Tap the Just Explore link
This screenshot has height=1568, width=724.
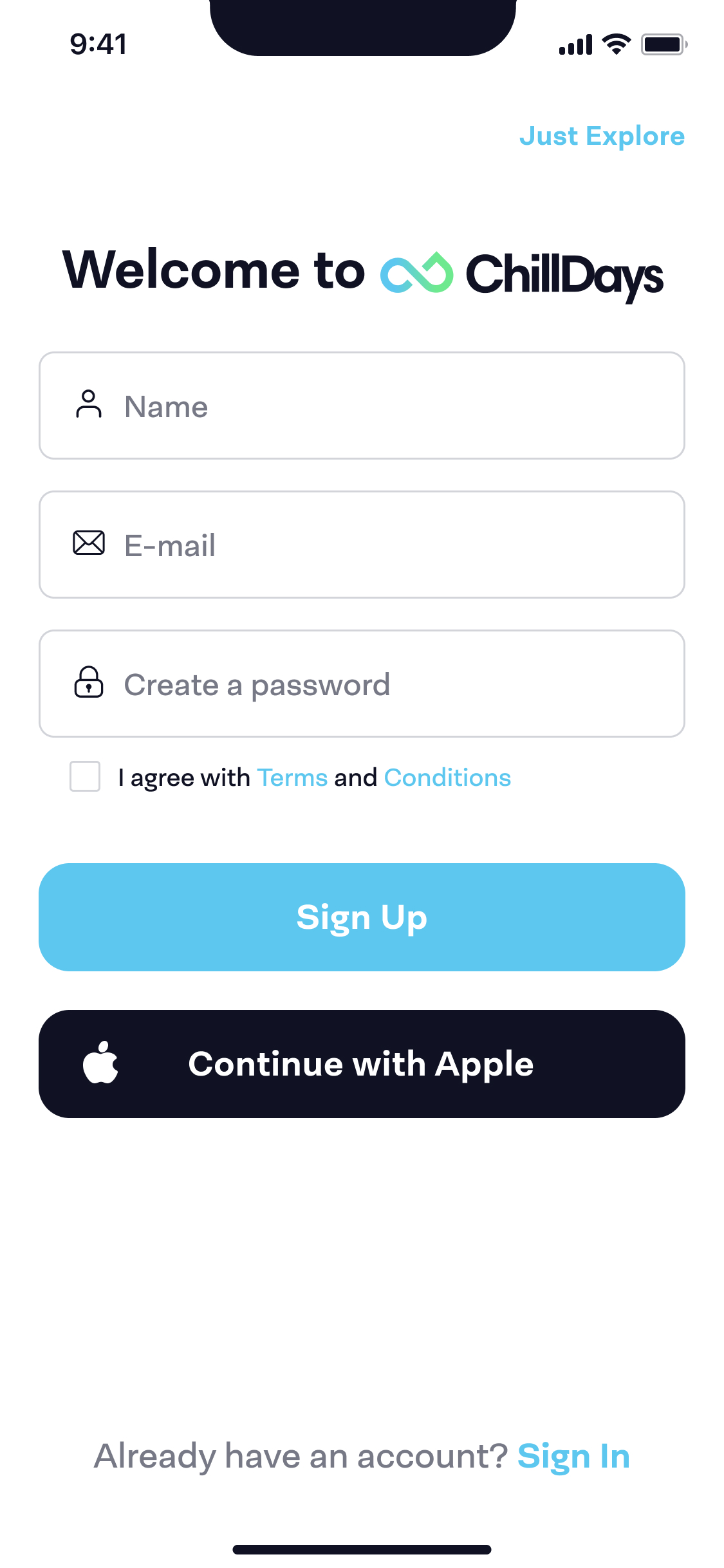[x=602, y=136]
